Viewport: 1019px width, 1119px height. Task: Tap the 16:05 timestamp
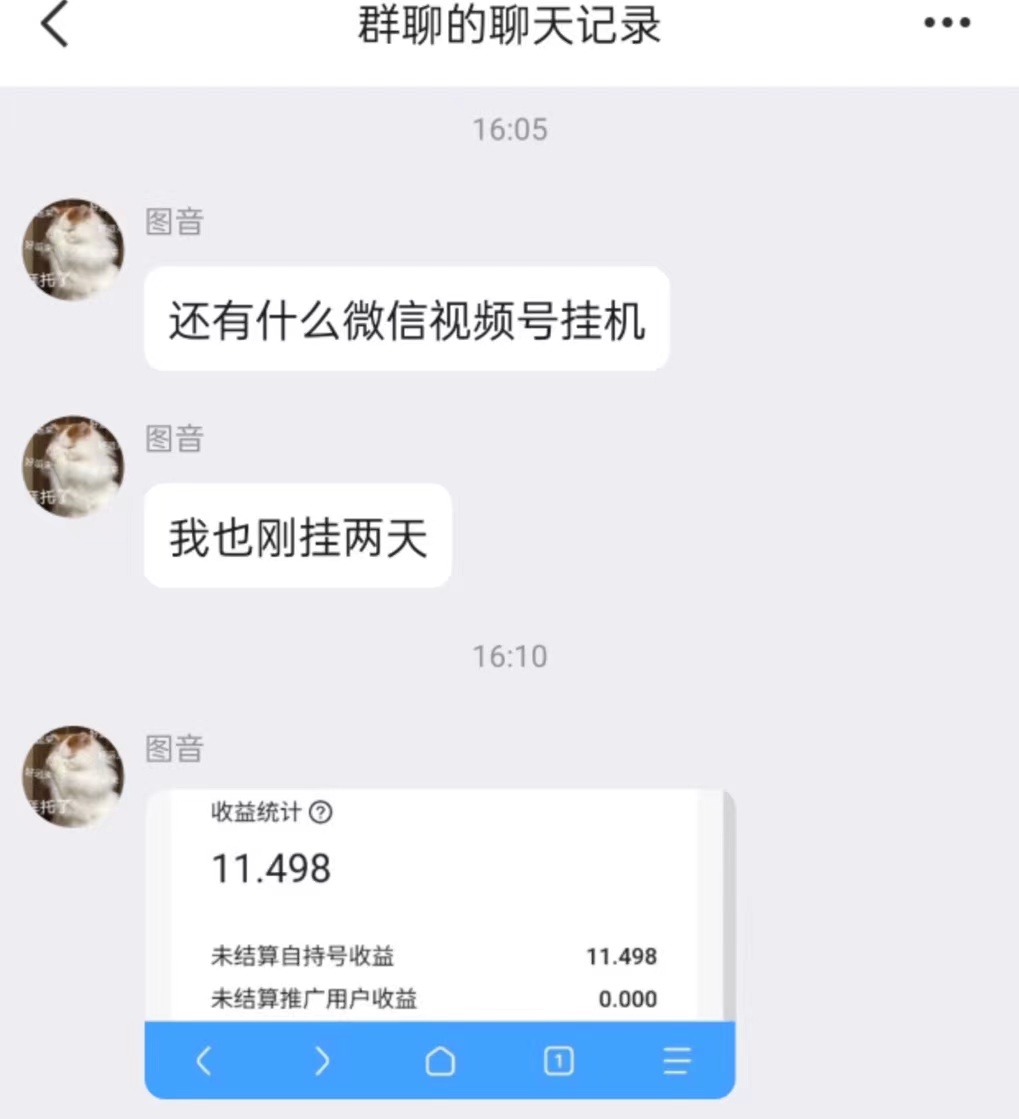point(512,128)
